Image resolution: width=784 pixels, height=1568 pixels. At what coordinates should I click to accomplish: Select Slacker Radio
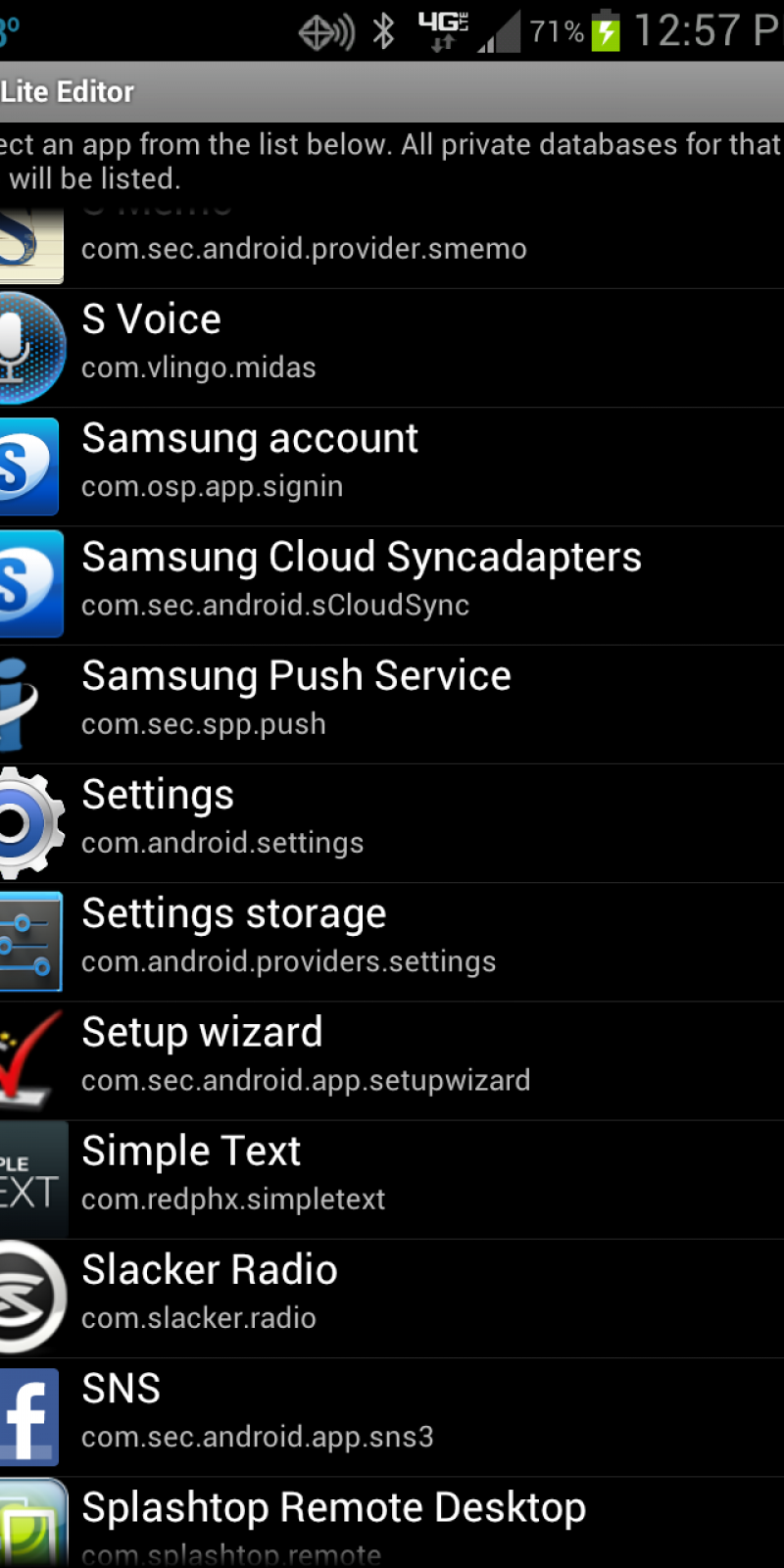tap(392, 1297)
